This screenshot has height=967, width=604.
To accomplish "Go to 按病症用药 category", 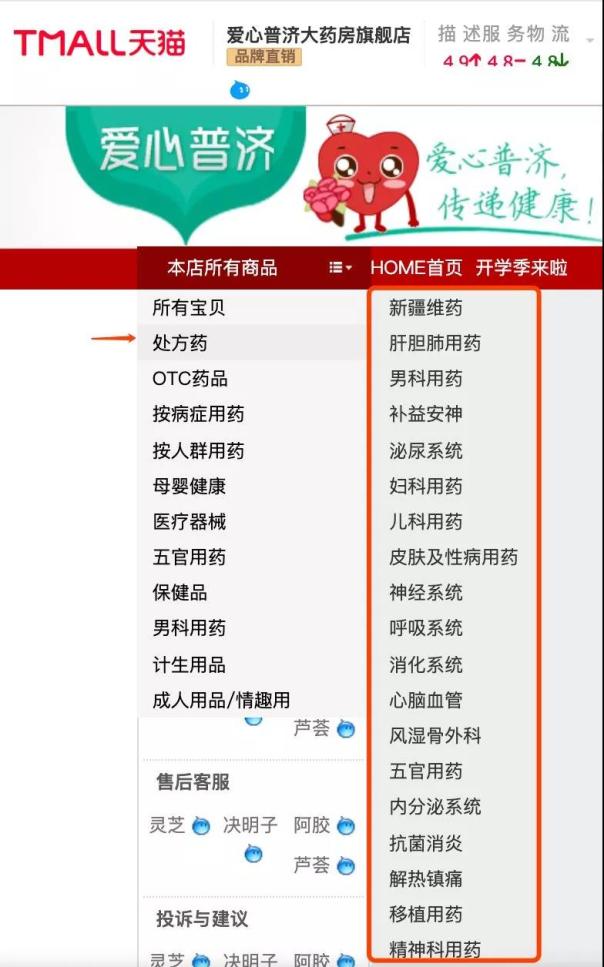I will (198, 414).
